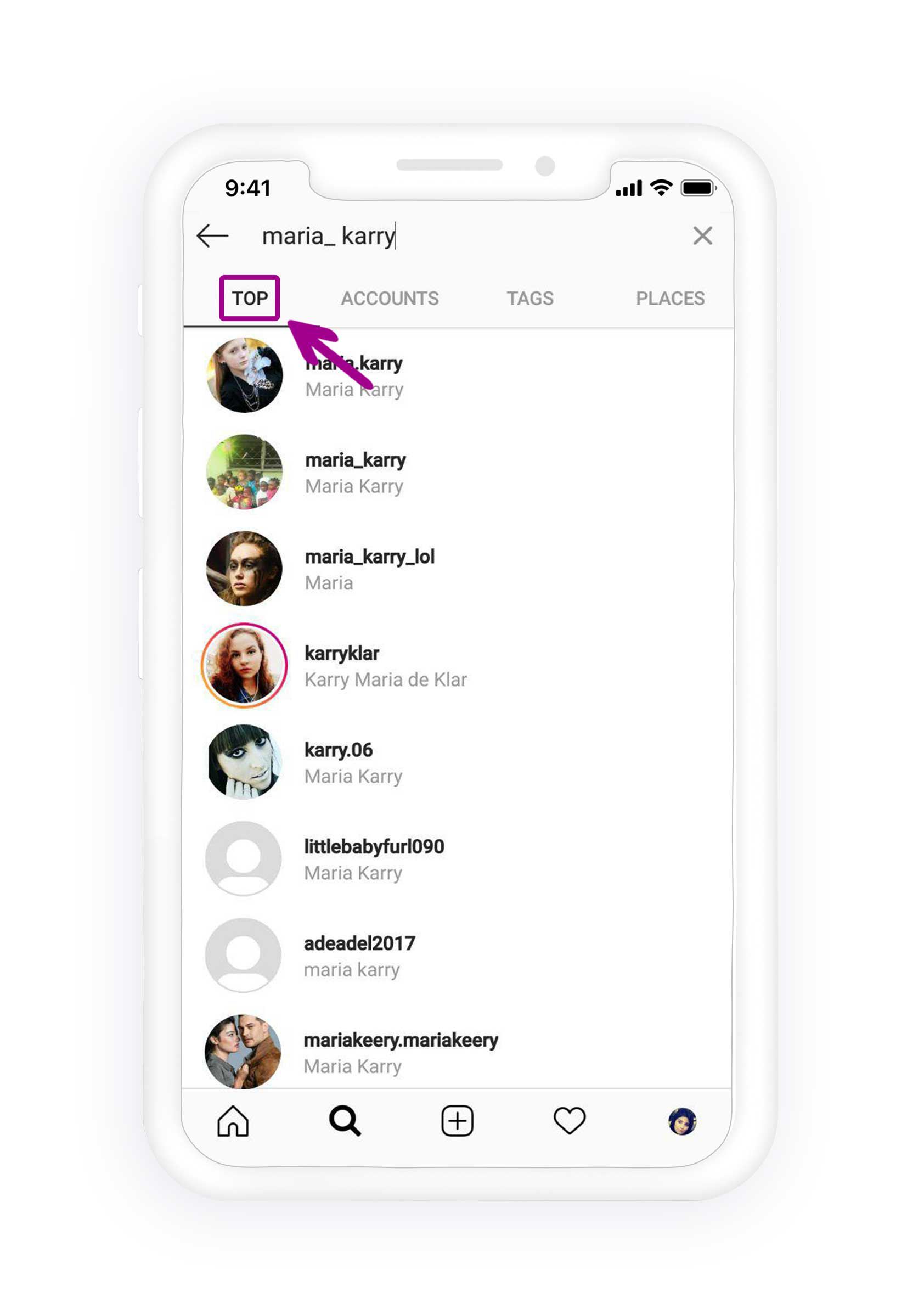Create a new post with the plus icon
Screen dimensions: 924x1303
[x=457, y=1121]
